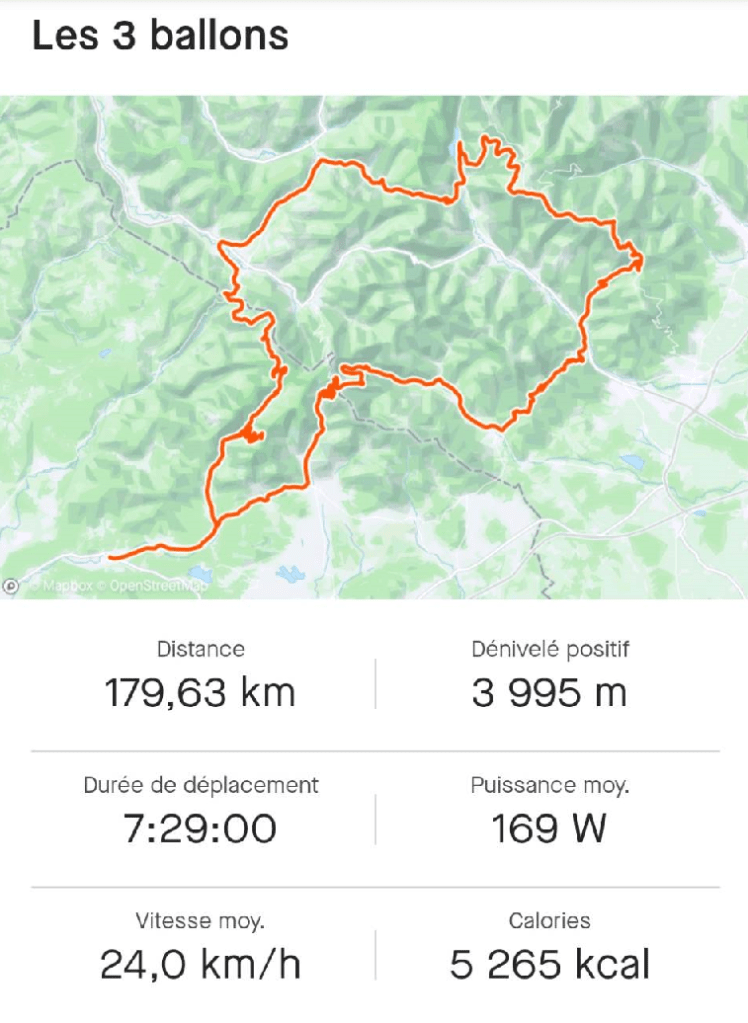Open the activity route map

tap(374, 347)
